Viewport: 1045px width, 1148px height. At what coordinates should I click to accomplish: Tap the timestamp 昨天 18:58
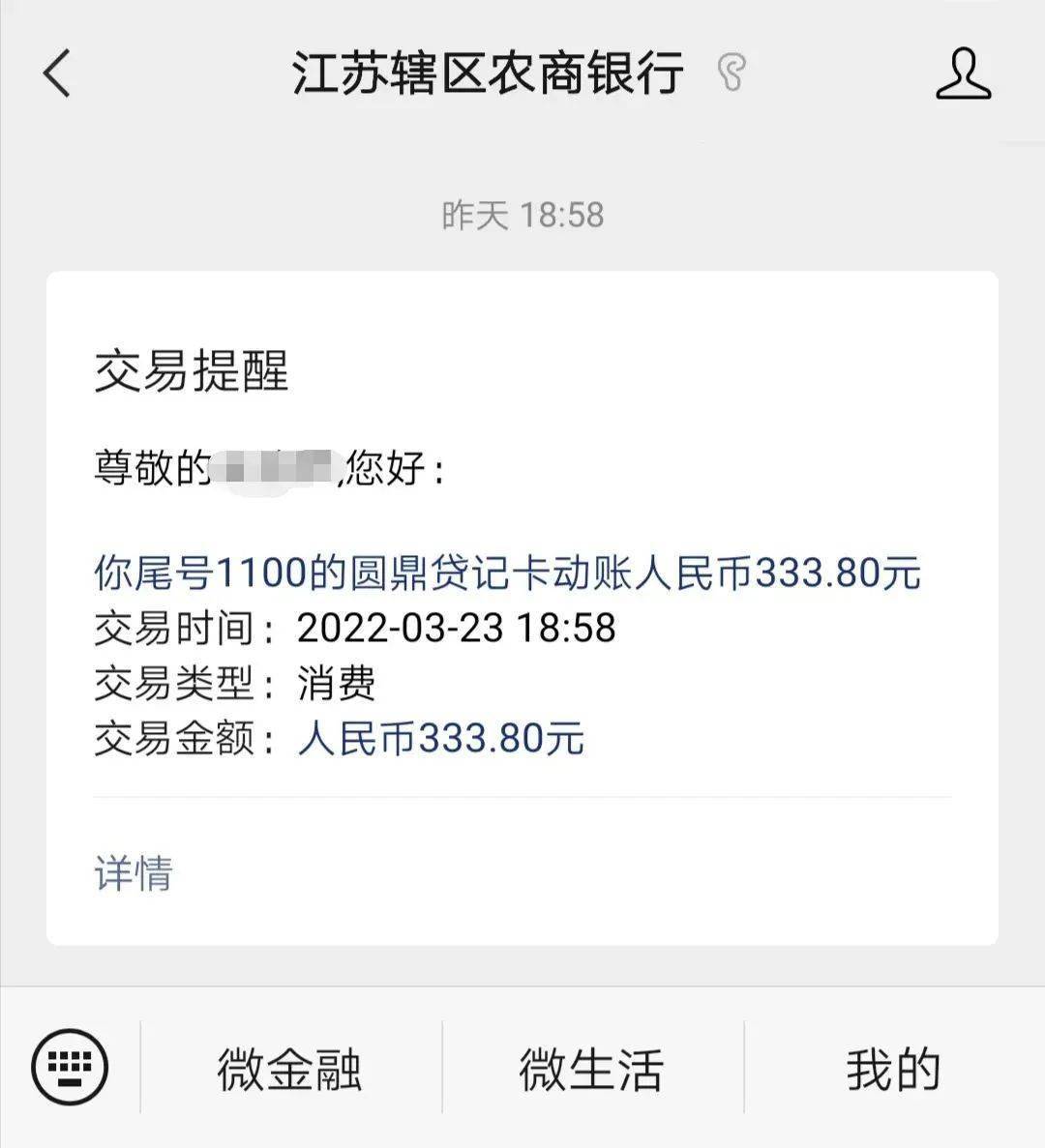(522, 215)
